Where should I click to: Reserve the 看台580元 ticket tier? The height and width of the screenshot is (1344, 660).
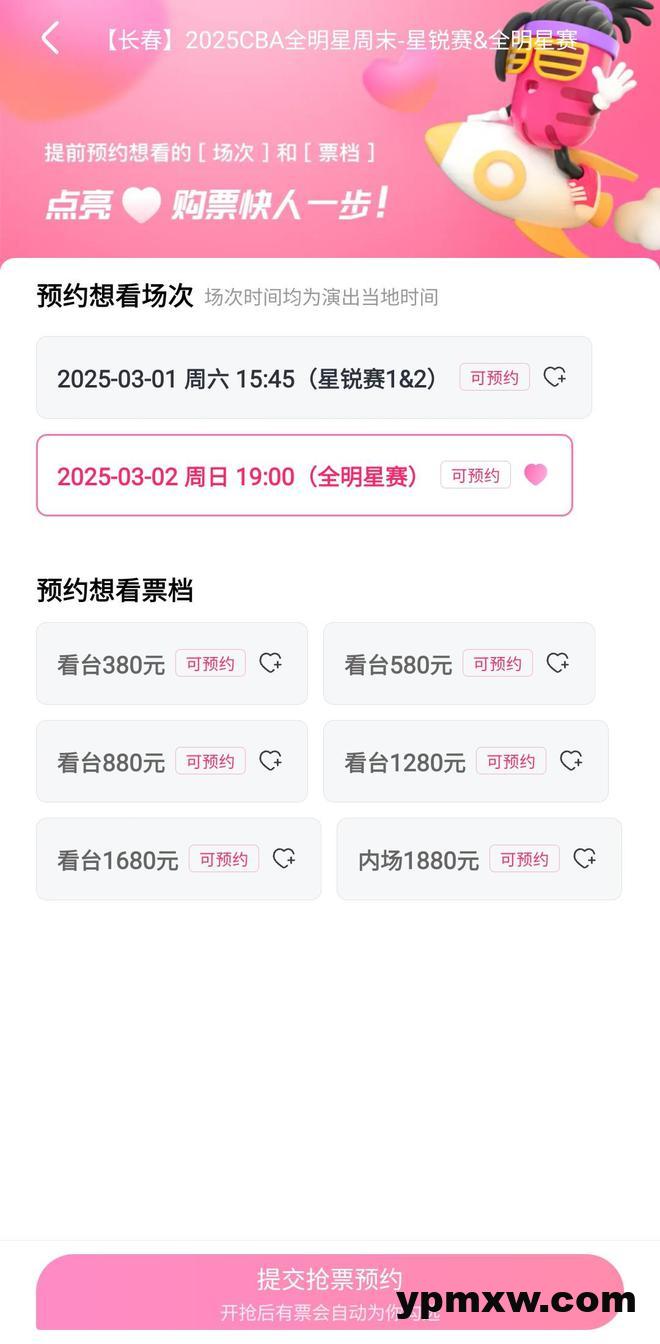click(x=458, y=664)
